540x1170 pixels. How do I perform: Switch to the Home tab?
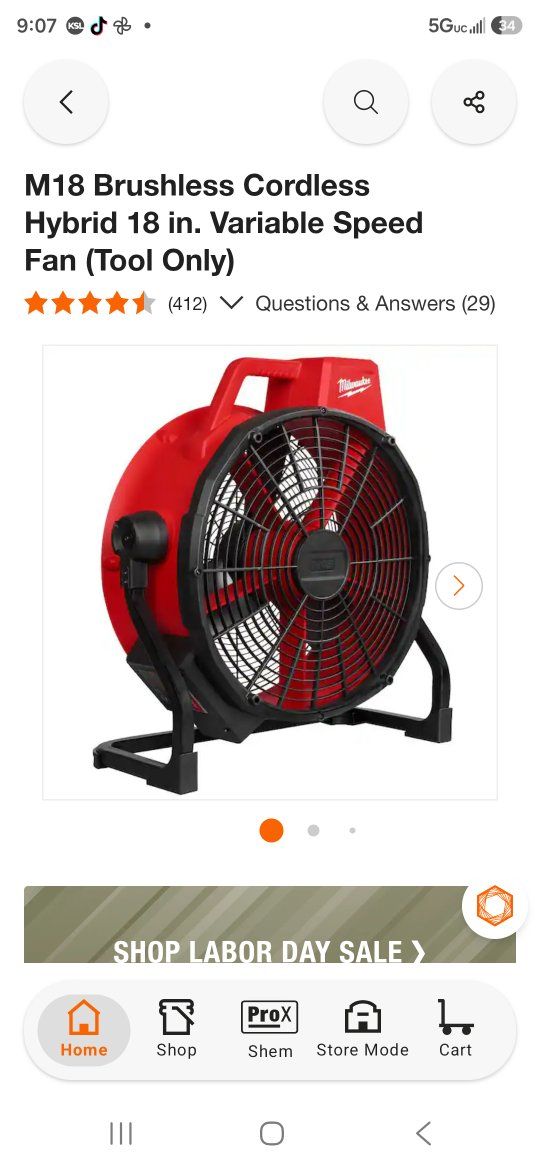[84, 1030]
